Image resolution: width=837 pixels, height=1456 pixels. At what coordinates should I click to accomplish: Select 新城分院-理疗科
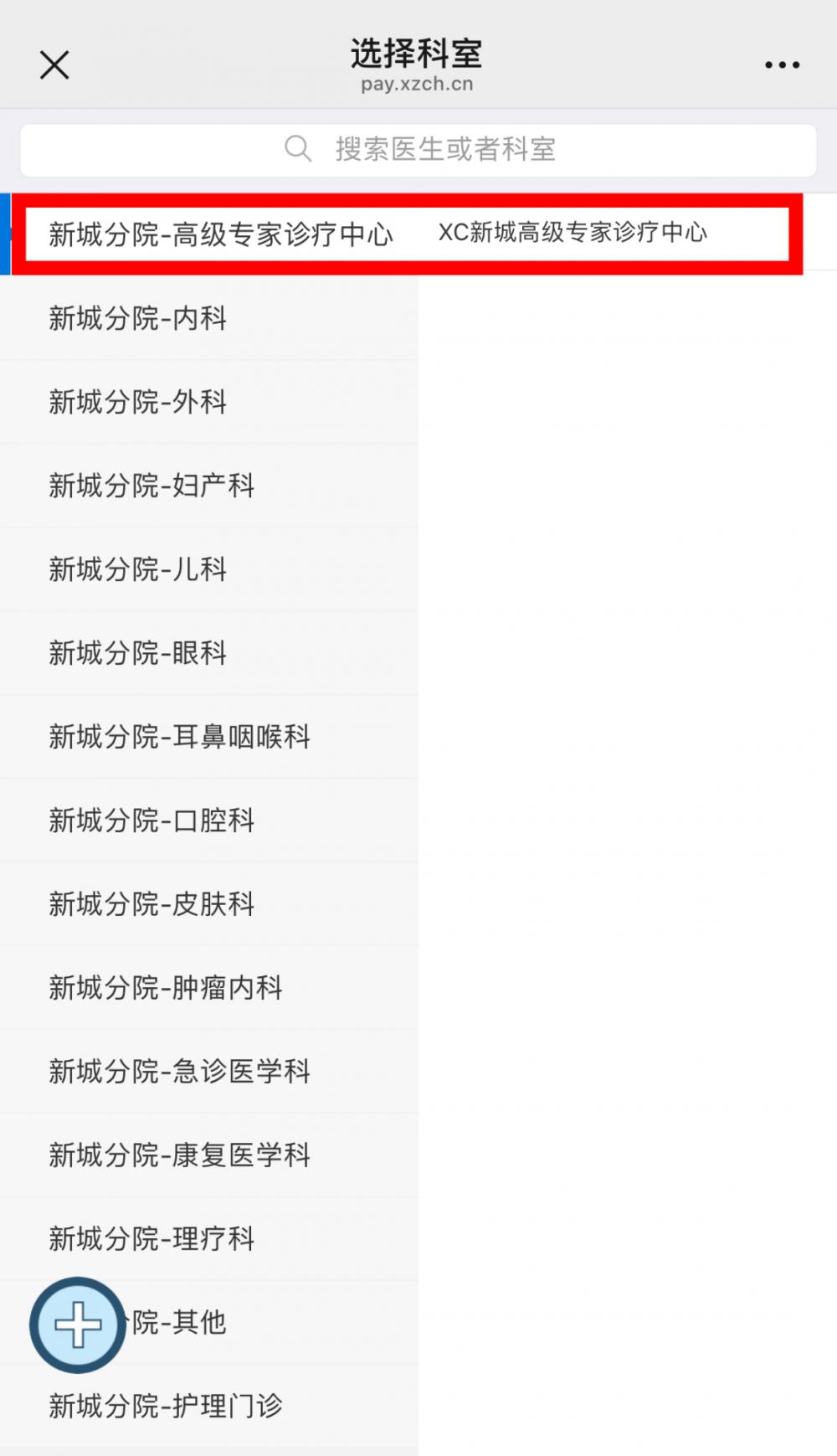[209, 1239]
